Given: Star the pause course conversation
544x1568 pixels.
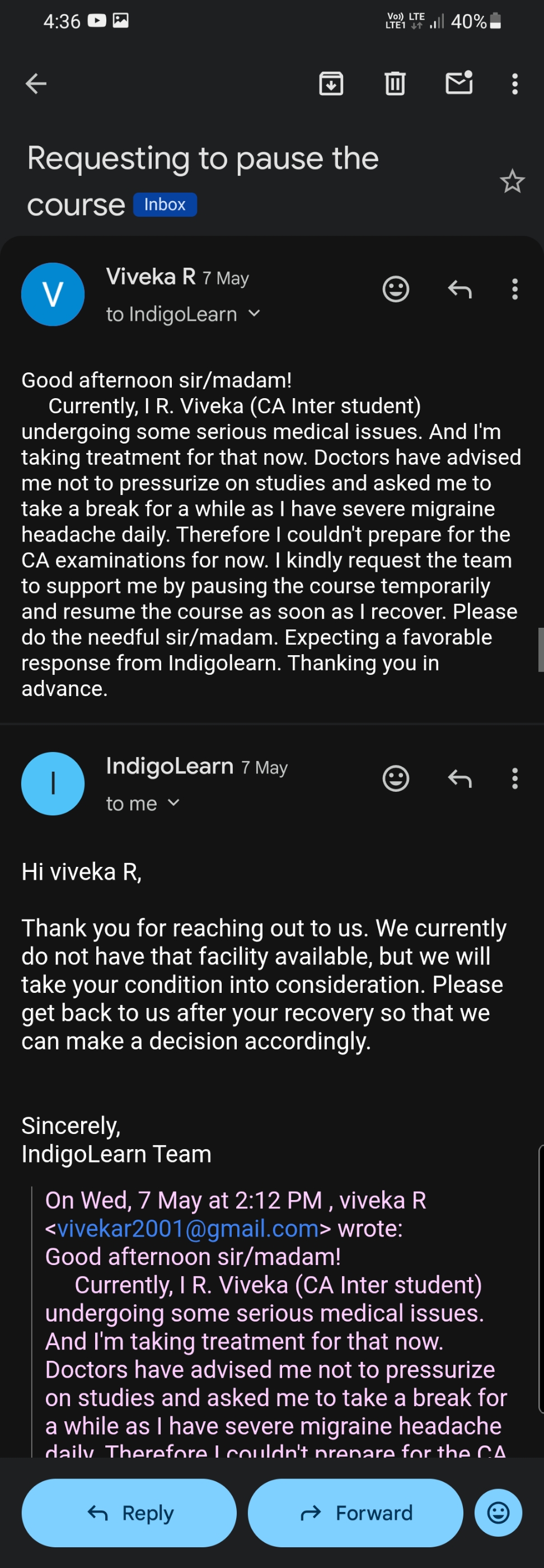Looking at the screenshot, I should point(512,181).
